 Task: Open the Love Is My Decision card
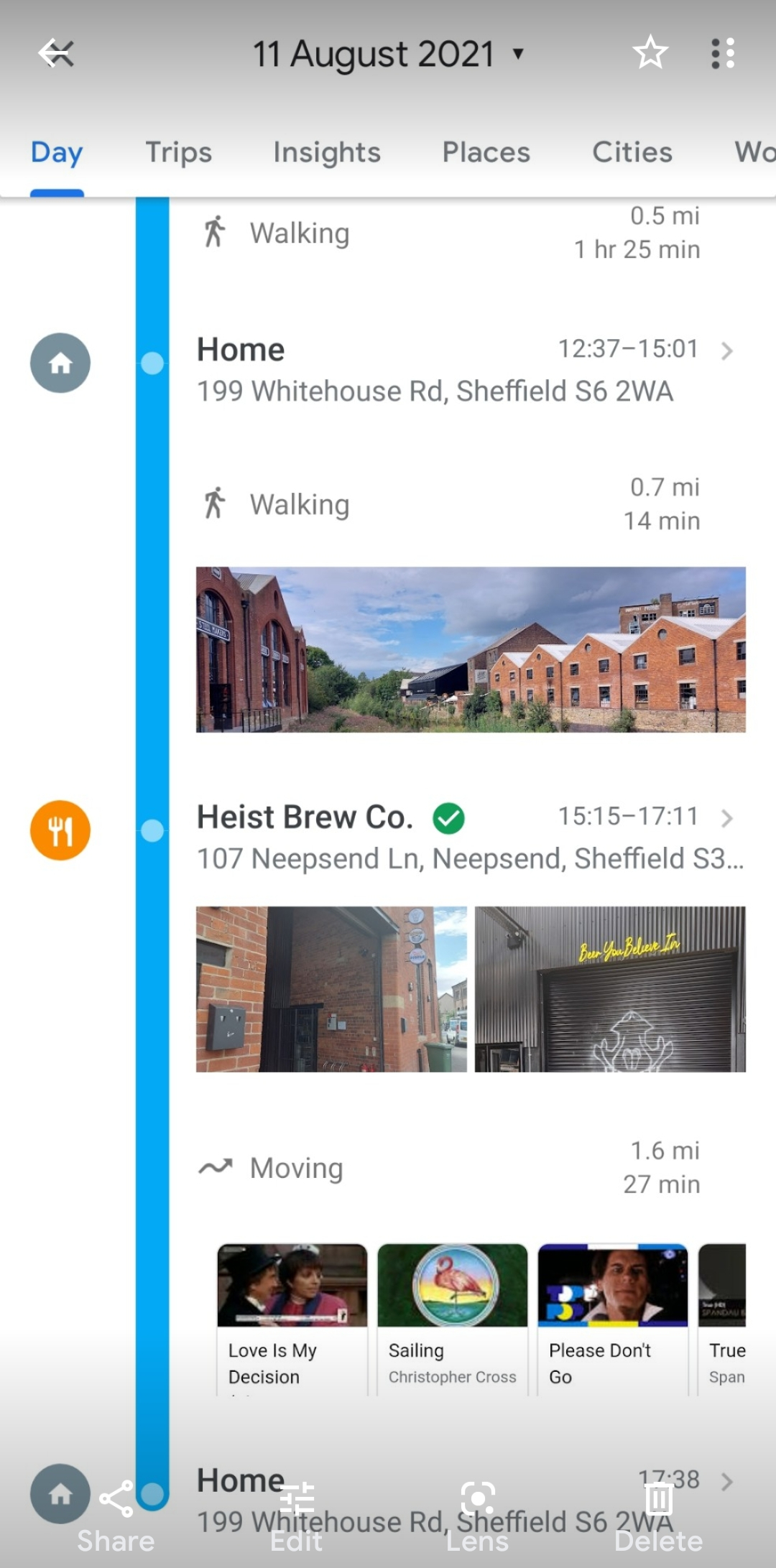point(292,1319)
